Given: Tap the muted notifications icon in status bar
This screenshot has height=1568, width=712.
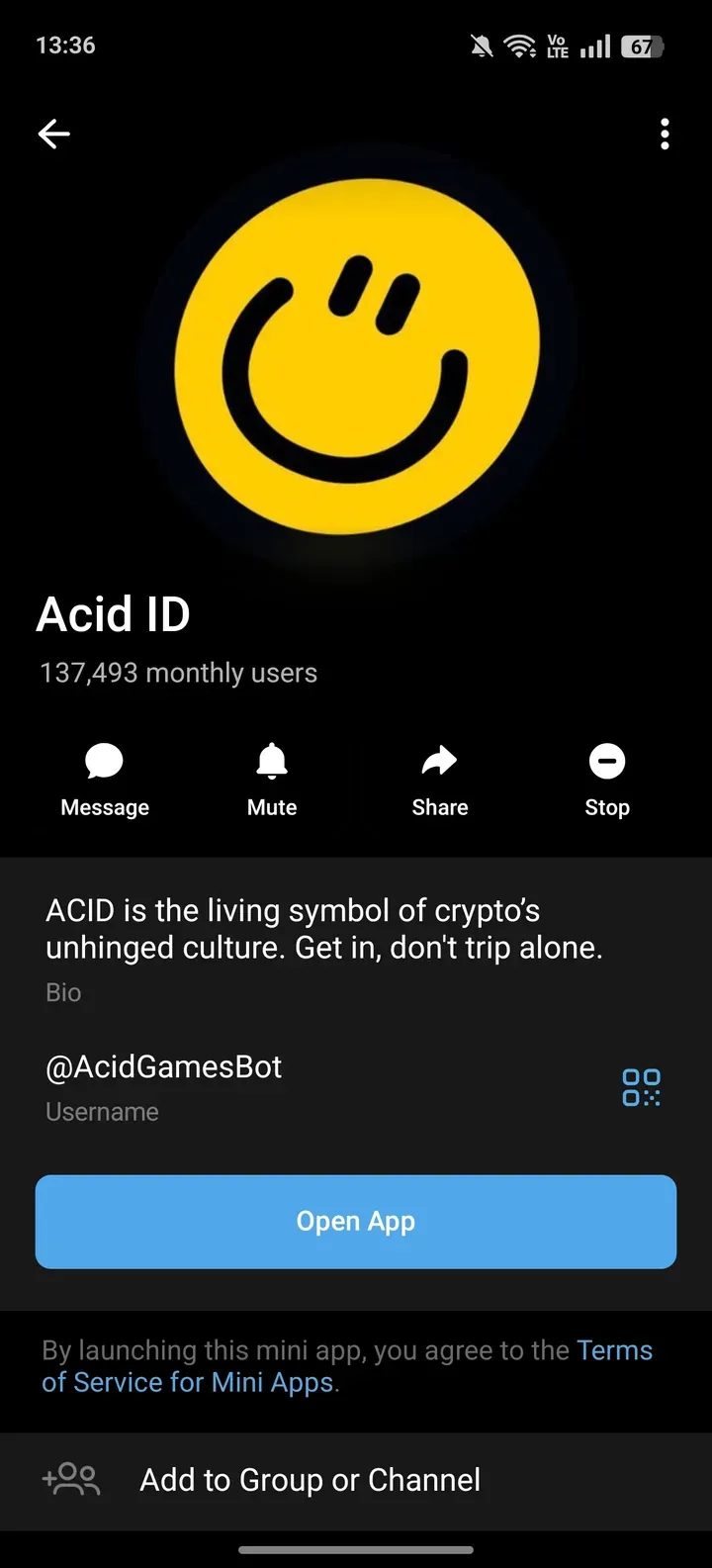Looking at the screenshot, I should [480, 45].
